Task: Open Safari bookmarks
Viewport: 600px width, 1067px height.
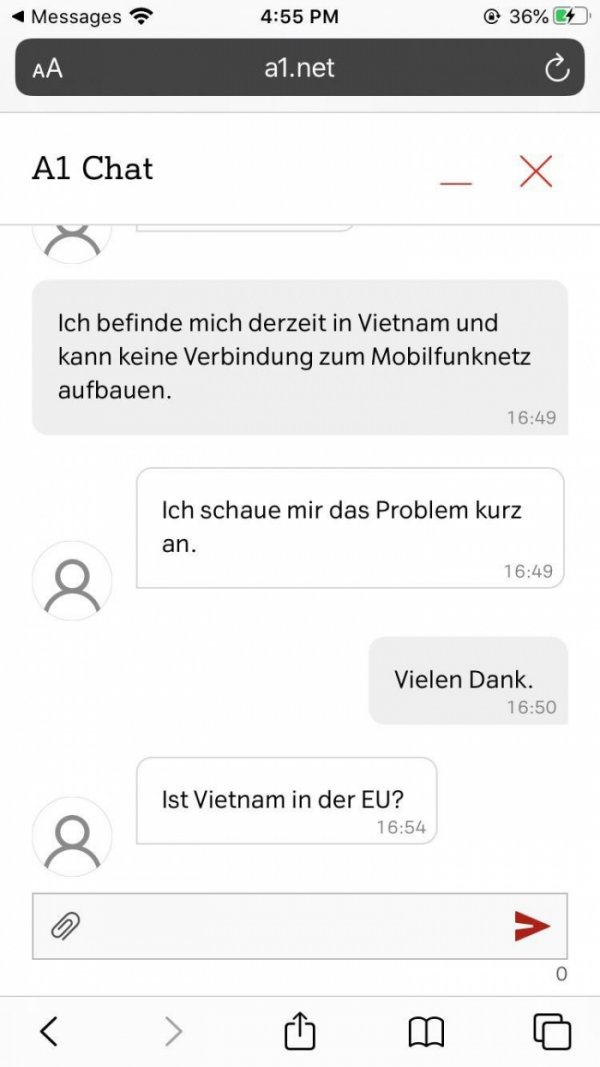Action: (x=426, y=1030)
